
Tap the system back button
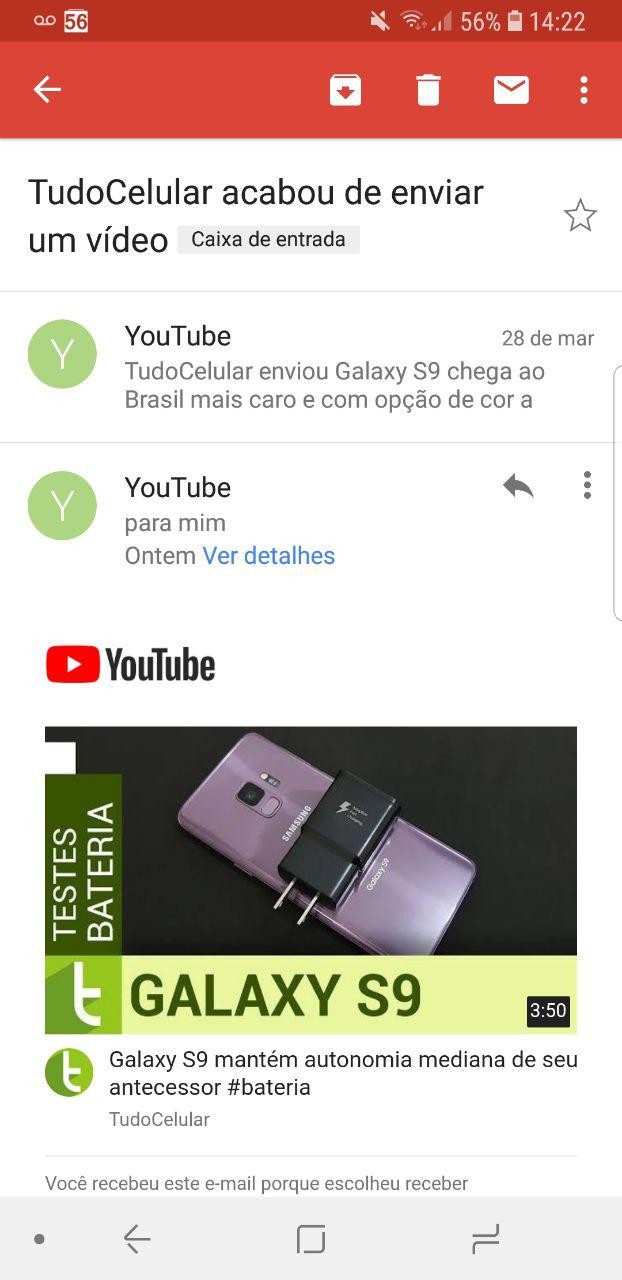pos(137,1240)
